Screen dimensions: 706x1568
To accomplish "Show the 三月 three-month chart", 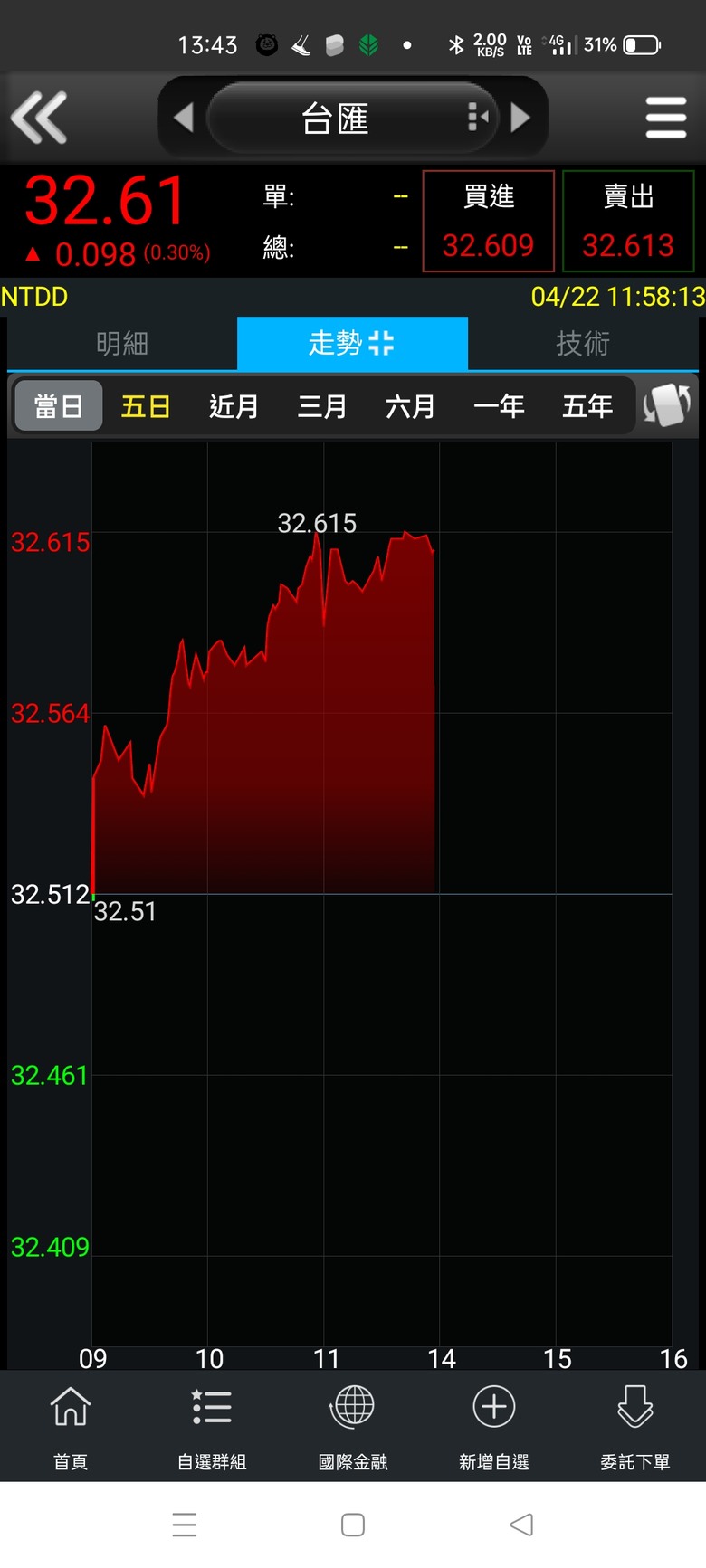I will point(322,406).
